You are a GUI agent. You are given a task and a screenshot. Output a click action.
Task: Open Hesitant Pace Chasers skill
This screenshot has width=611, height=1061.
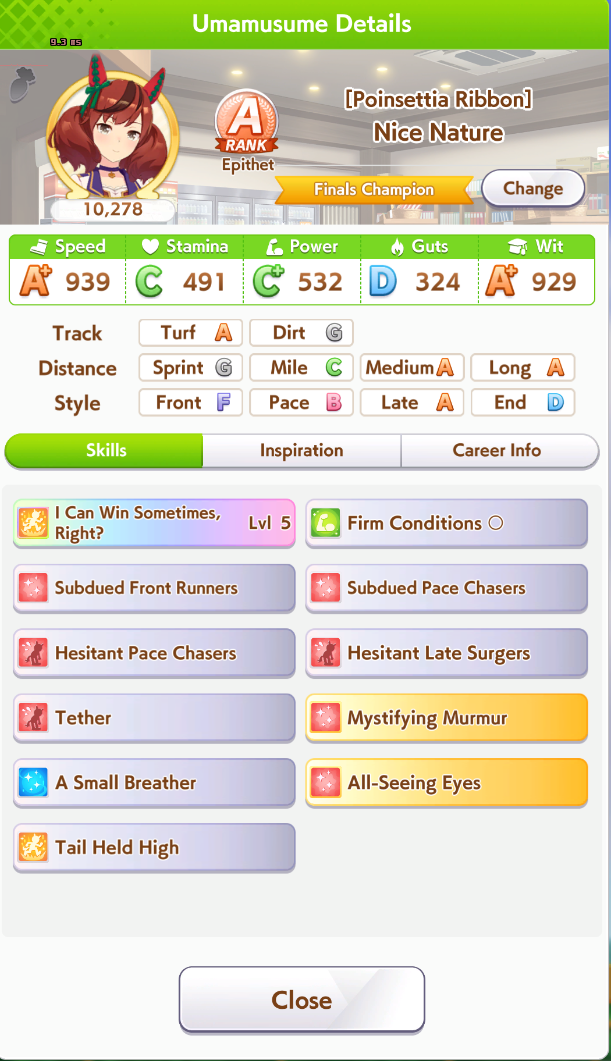[x=154, y=653]
